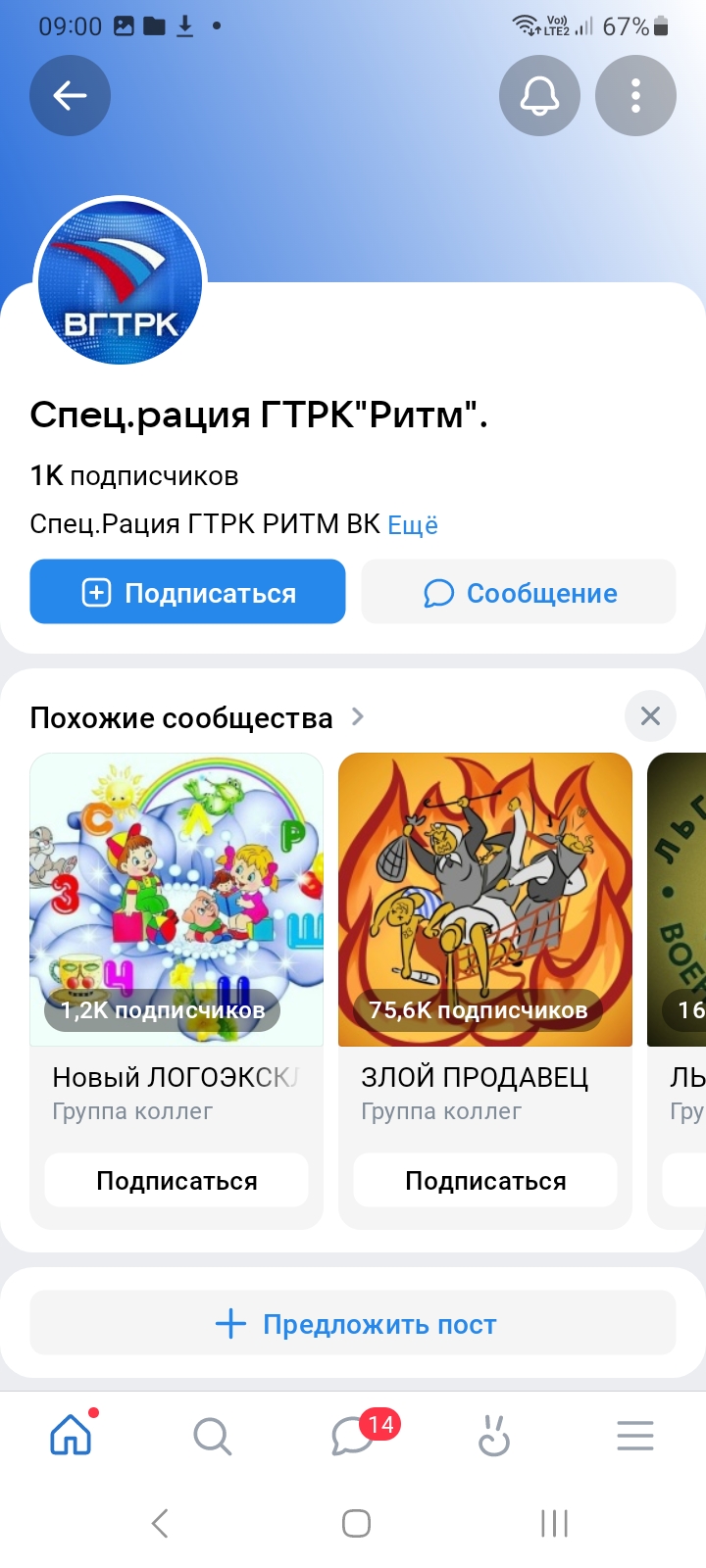
Task: Subscribe to Спец.рация ГТРК Ритм
Action: [x=187, y=592]
